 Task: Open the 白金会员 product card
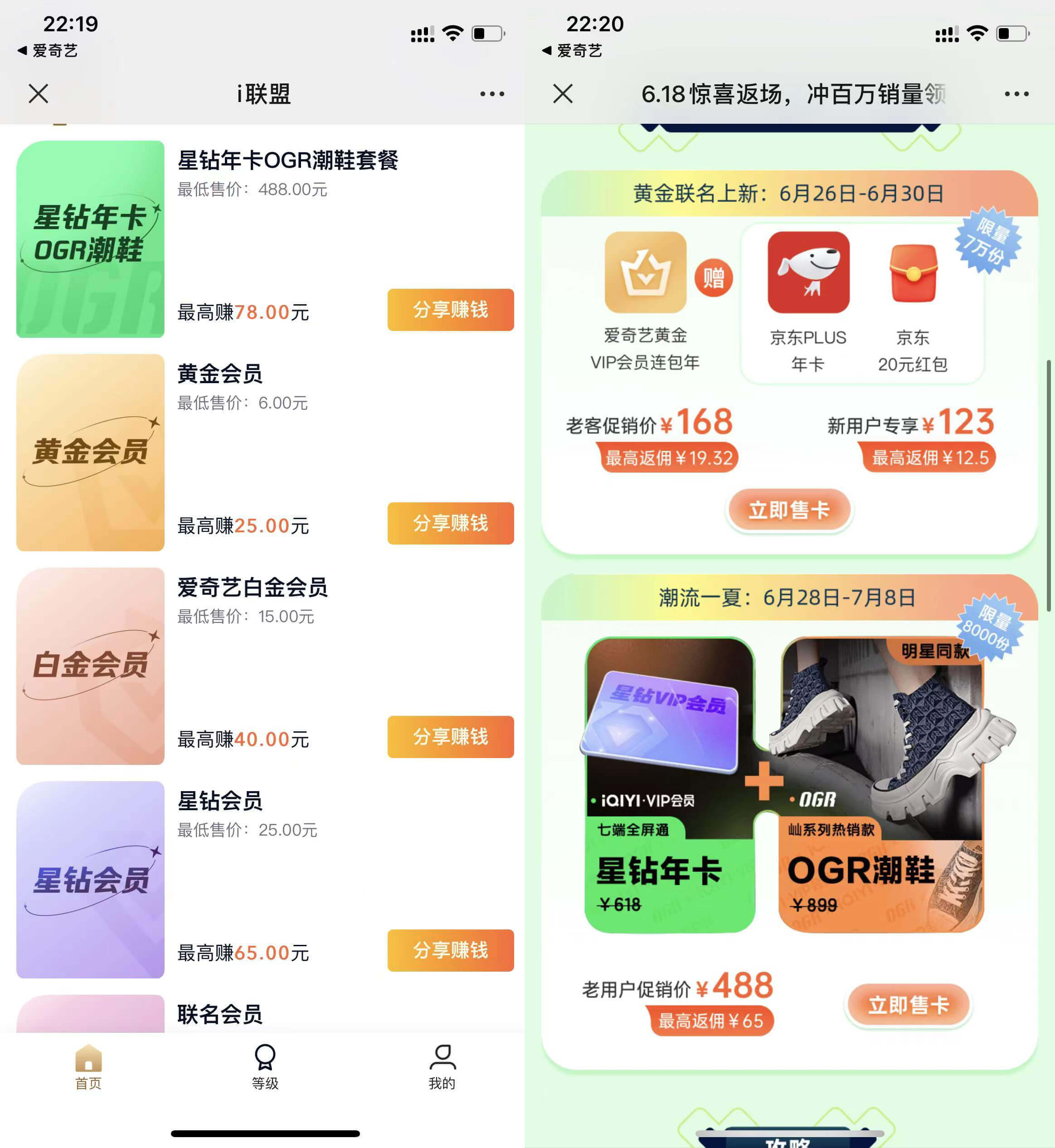90,666
